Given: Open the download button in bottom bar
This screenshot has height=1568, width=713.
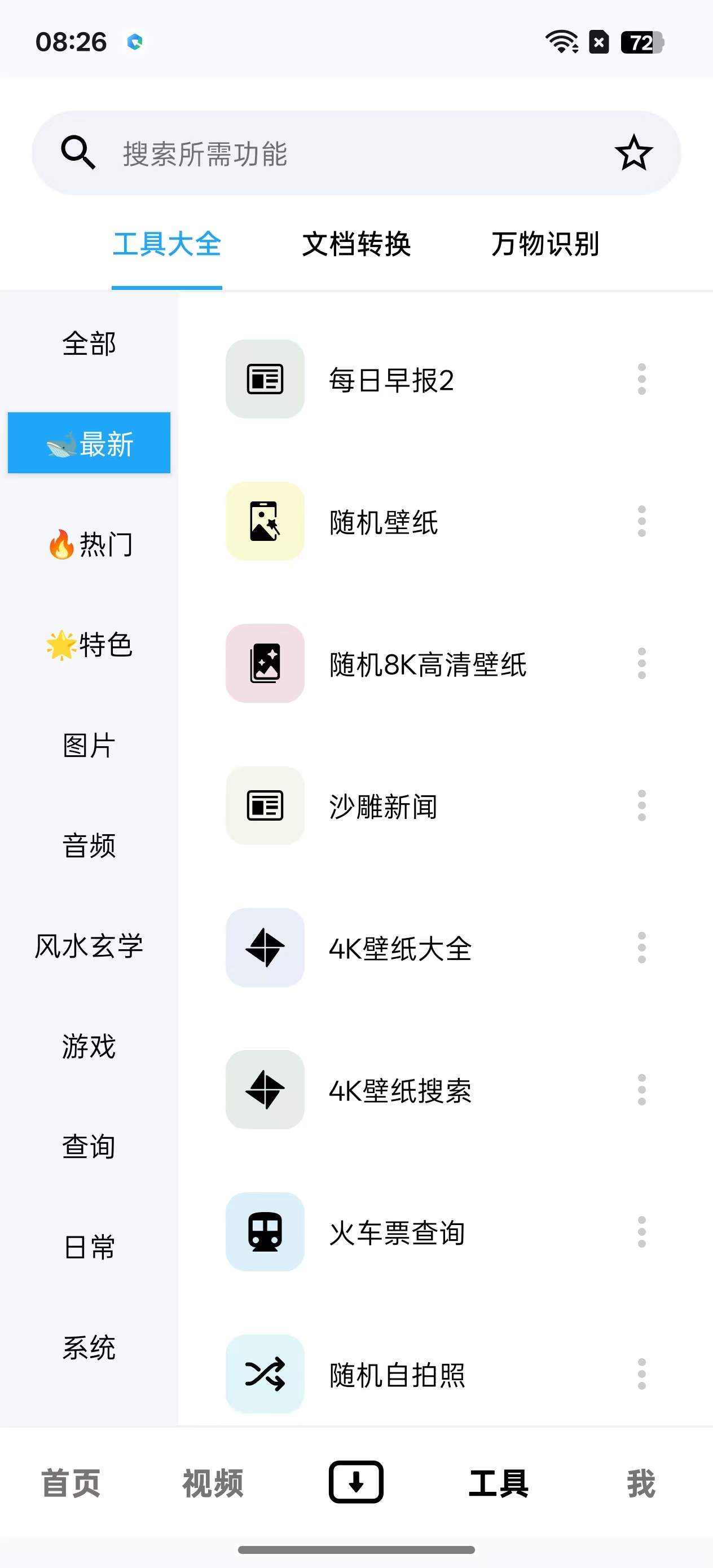Looking at the screenshot, I should 356,1482.
